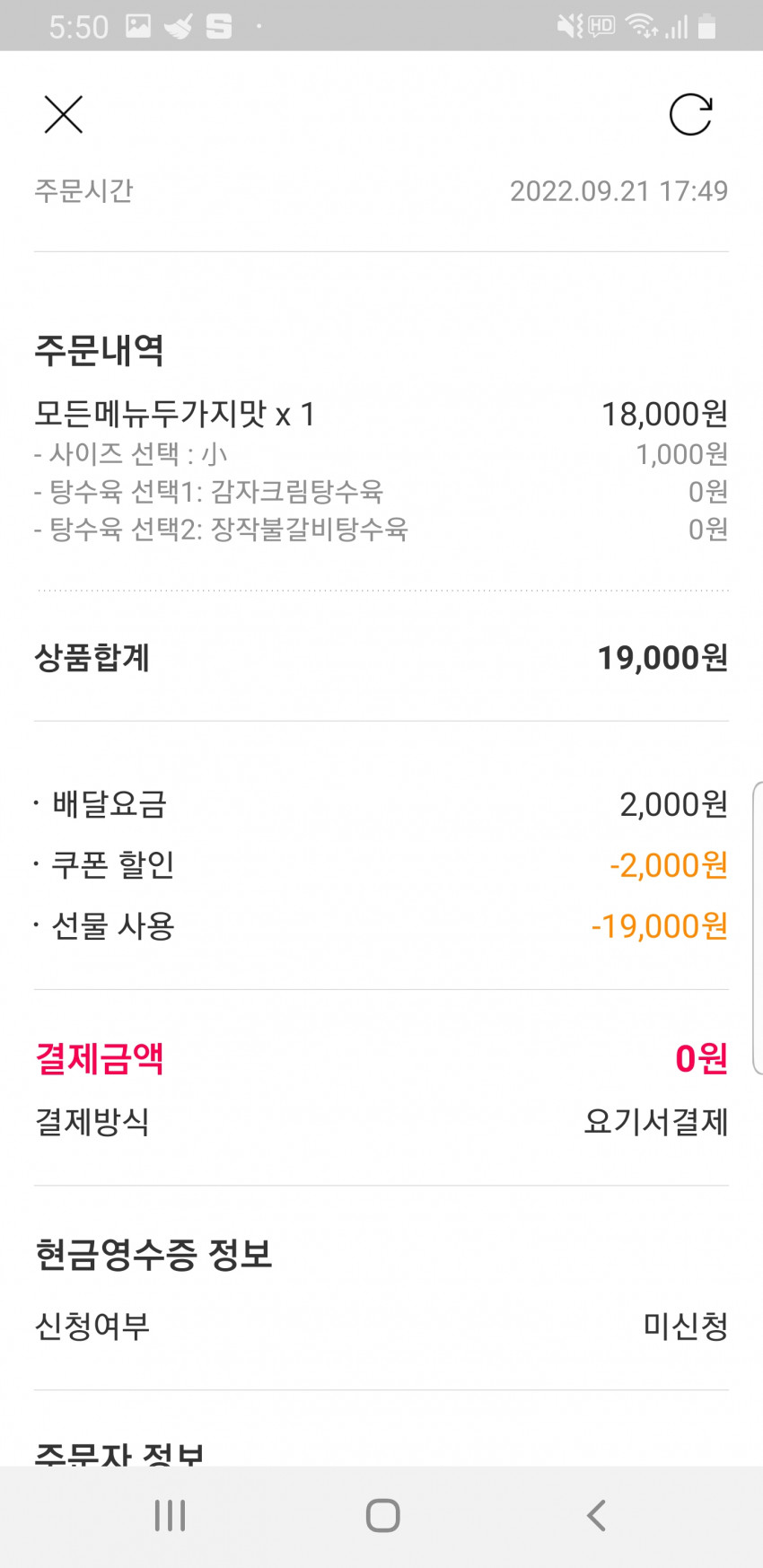Image resolution: width=763 pixels, height=1568 pixels.
Task: Close the order details screen
Action: click(64, 114)
